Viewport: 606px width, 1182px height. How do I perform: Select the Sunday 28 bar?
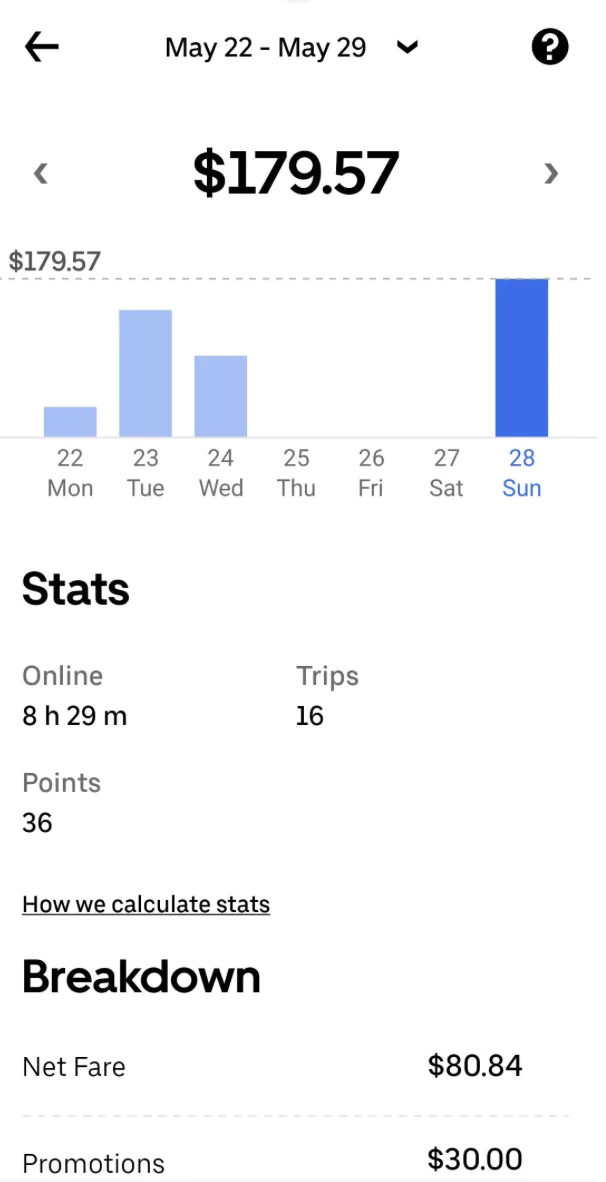pyautogui.click(x=522, y=357)
